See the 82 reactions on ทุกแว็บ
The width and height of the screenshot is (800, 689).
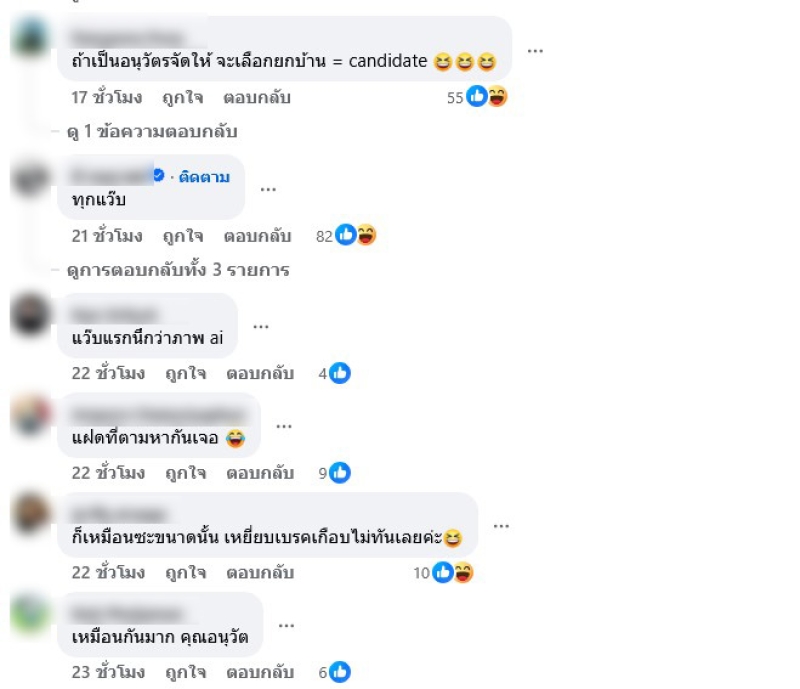(345, 236)
